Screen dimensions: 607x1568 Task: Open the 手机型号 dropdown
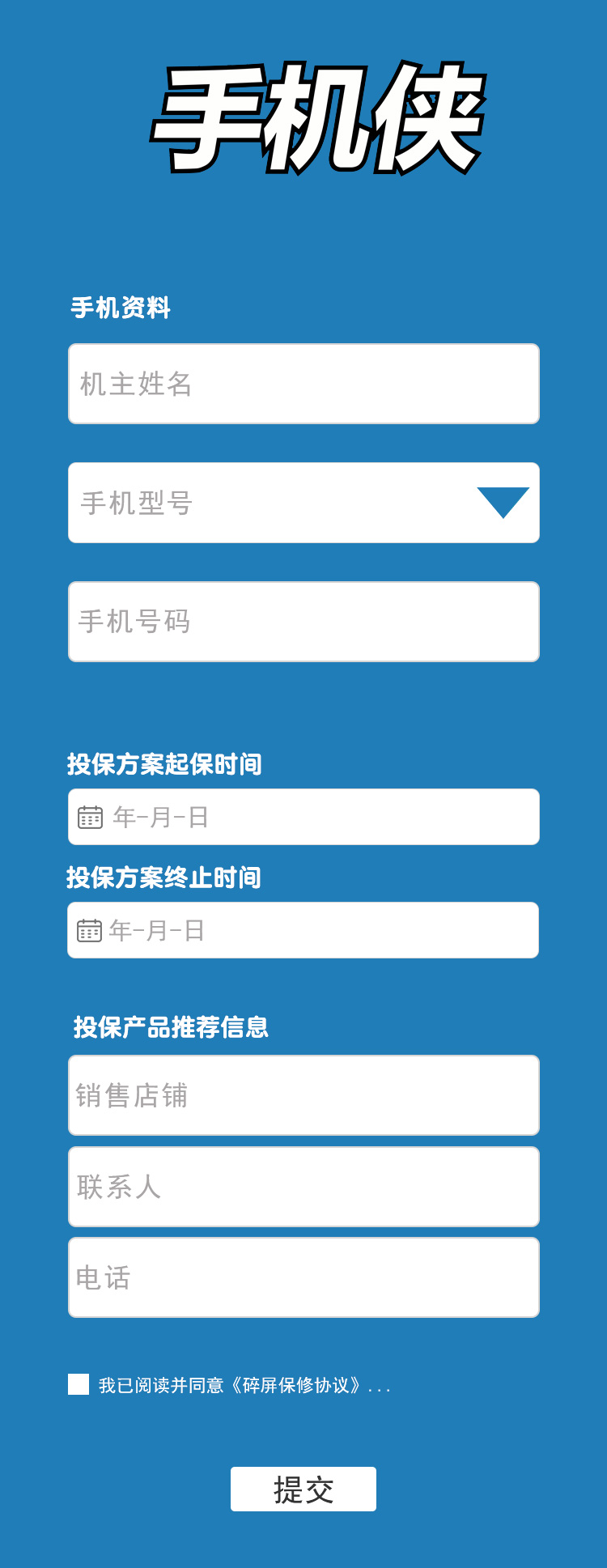(303, 503)
